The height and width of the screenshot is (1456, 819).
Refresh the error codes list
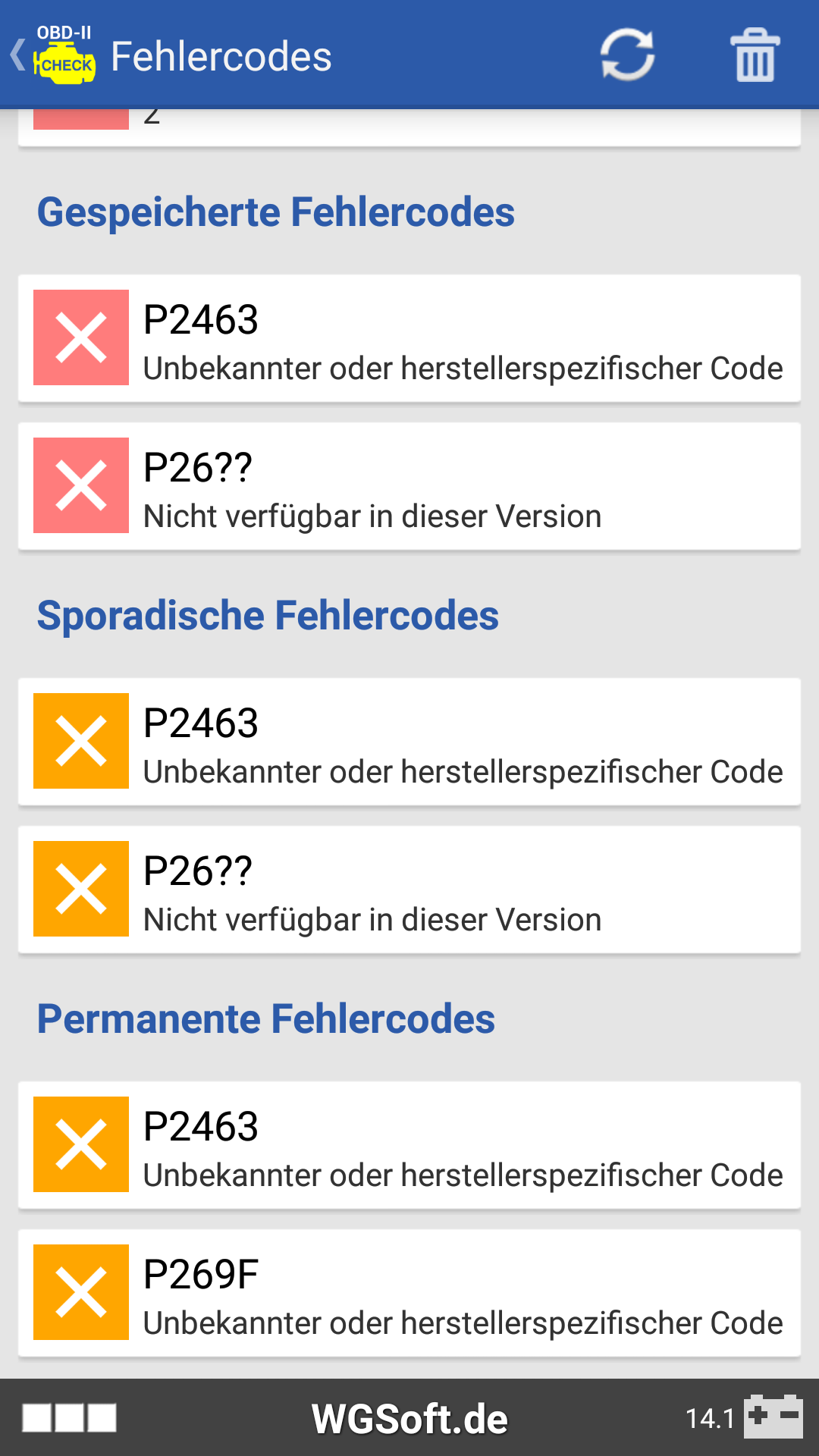click(627, 55)
